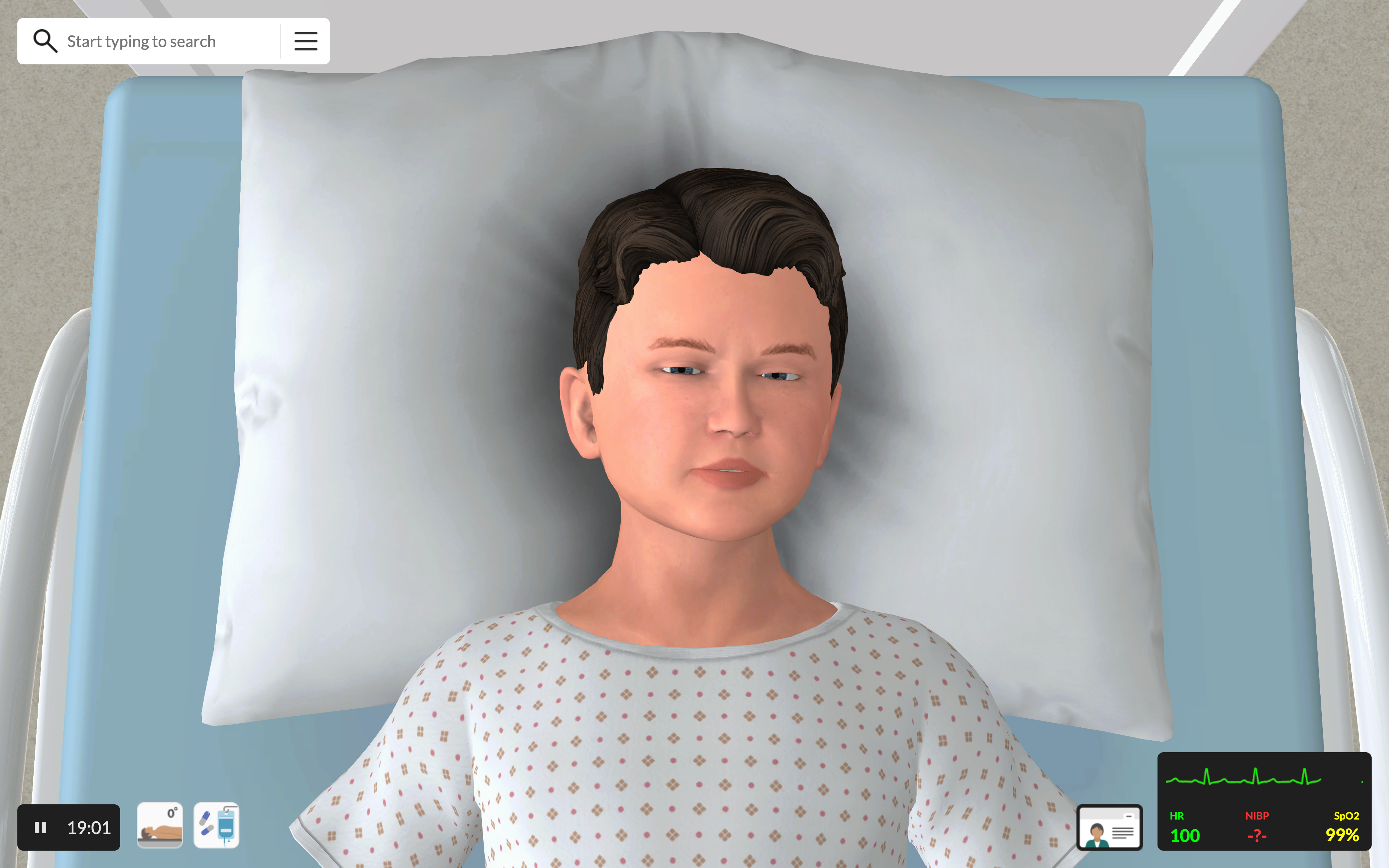This screenshot has height=868, width=1389.
Task: Open the patient information card
Action: tap(1109, 827)
